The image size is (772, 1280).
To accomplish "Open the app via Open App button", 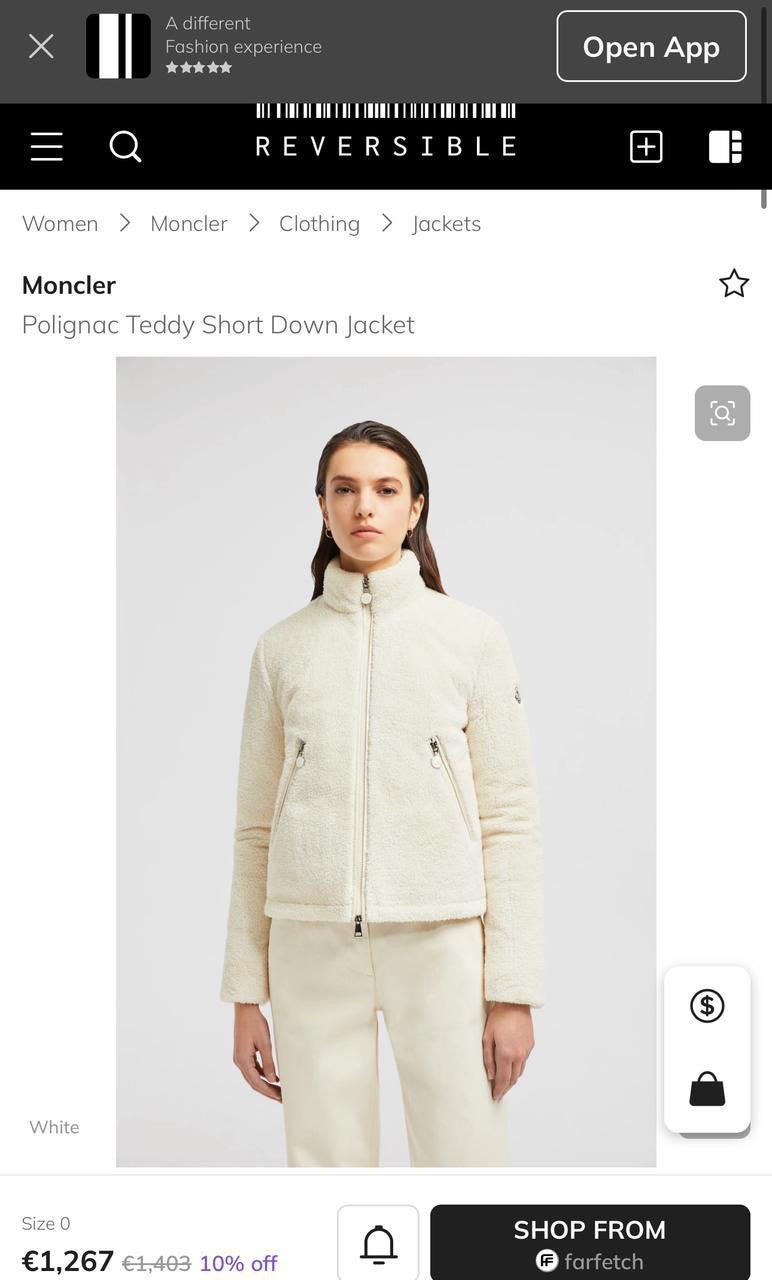I will point(650,46).
